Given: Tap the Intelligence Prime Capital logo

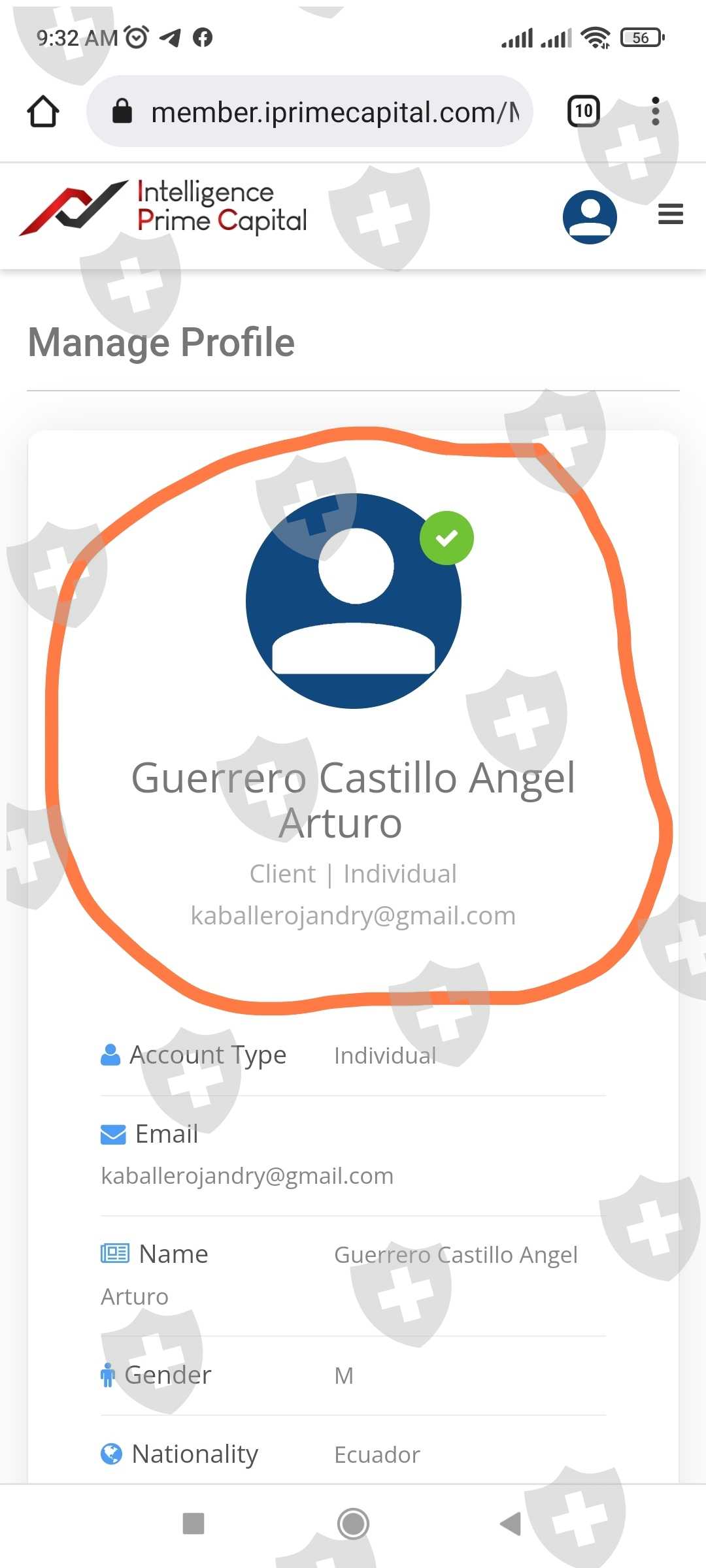Looking at the screenshot, I should coord(163,208).
